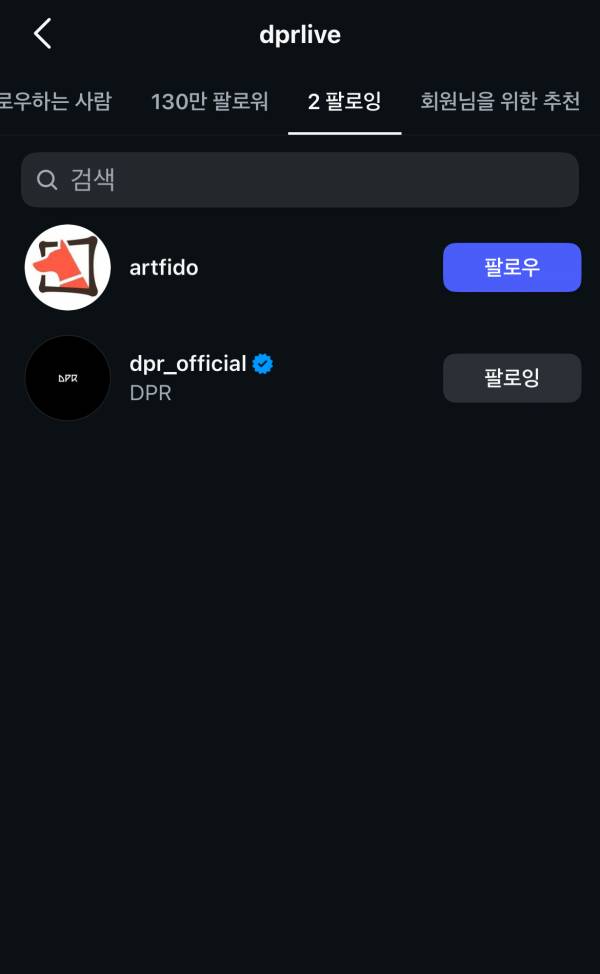Screen dimensions: 600x974
Task: Tap the 검색 search field
Action: tap(300, 180)
